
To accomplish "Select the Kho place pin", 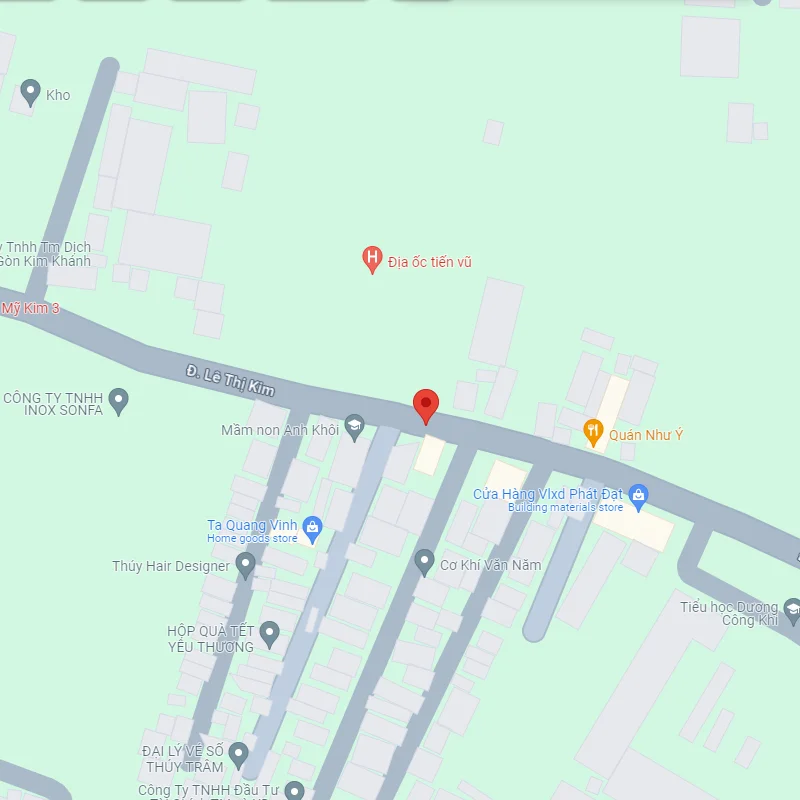I will [30, 92].
